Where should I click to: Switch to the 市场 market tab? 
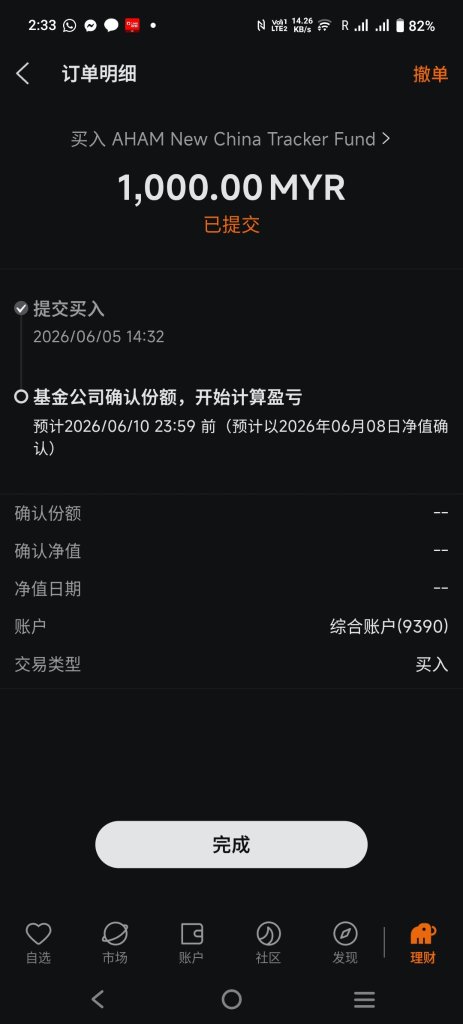(x=115, y=944)
